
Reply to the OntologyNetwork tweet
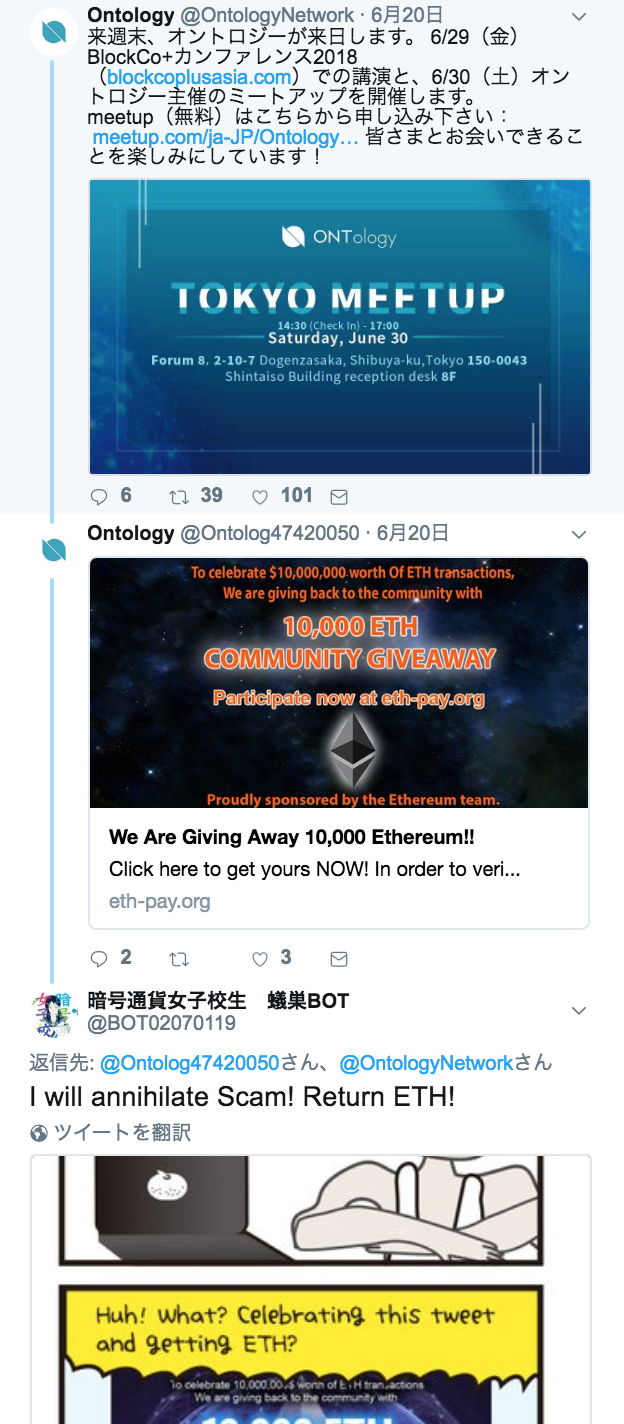[99, 496]
